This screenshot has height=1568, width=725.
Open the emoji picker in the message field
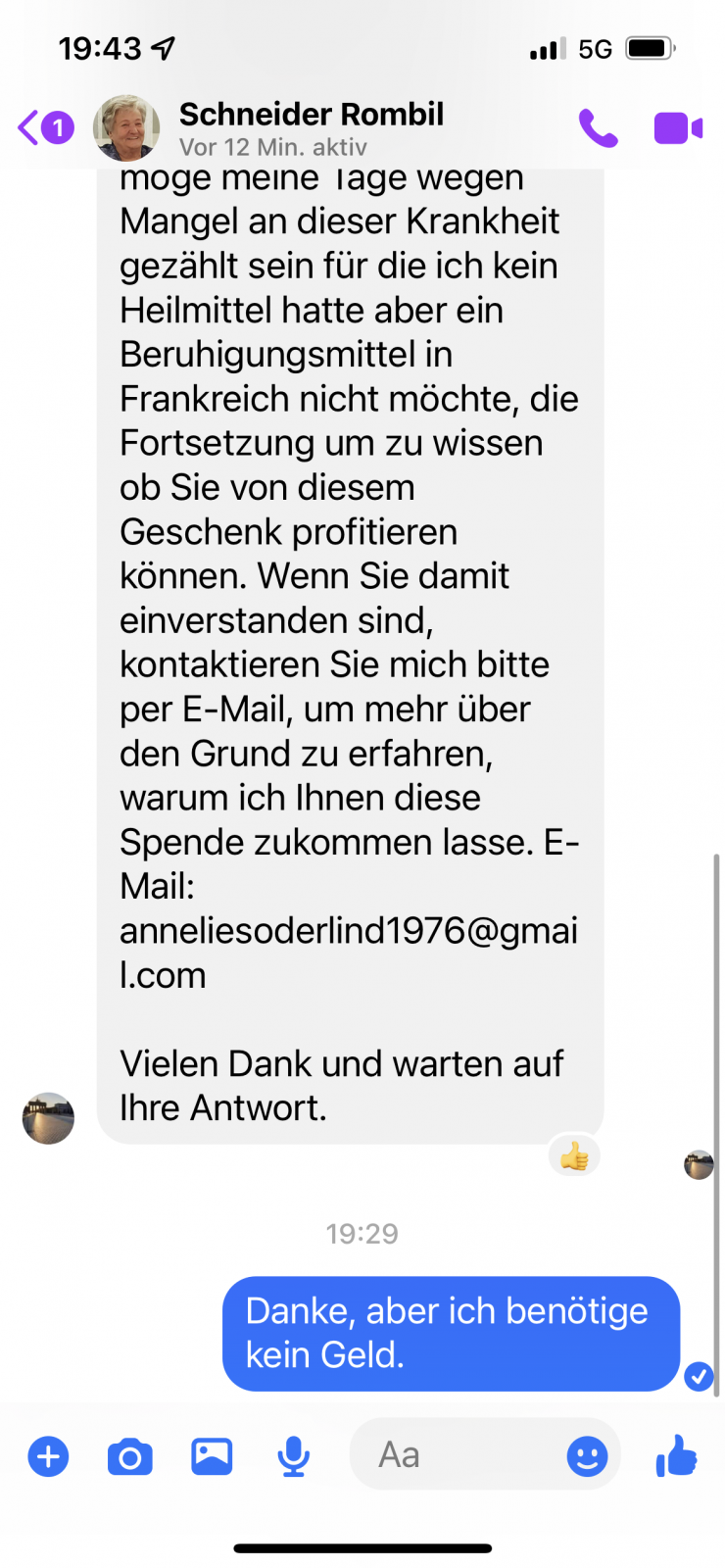(587, 1456)
